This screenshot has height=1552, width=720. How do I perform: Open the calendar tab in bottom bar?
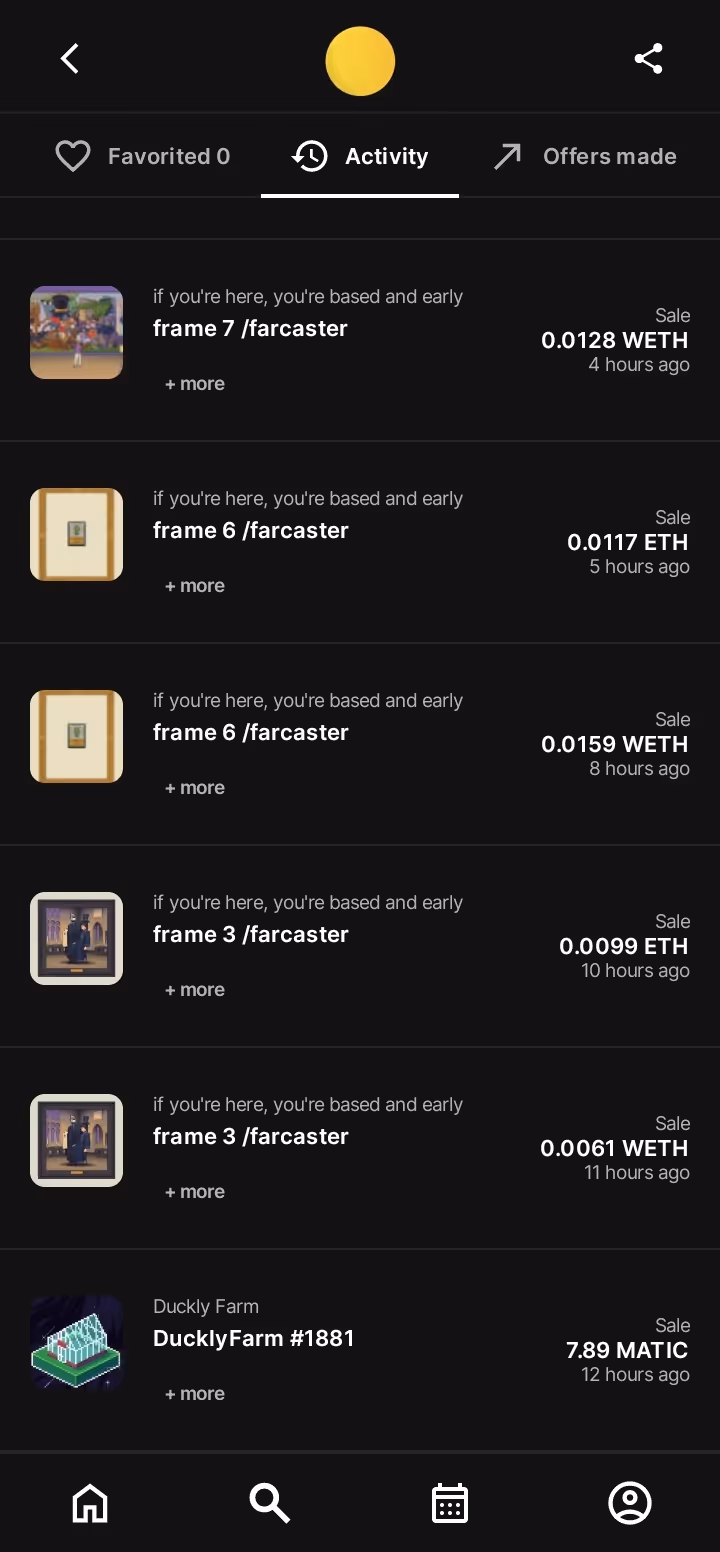(x=449, y=1502)
